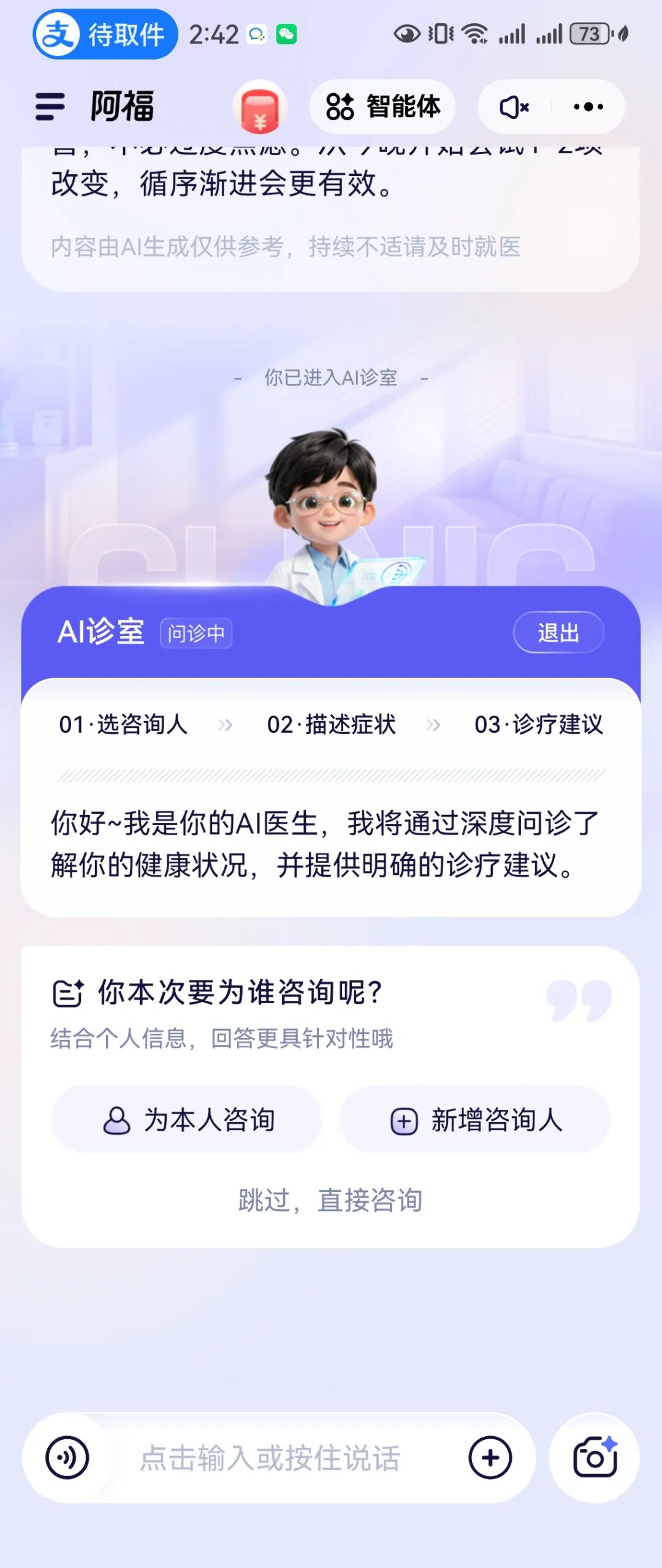Viewport: 662px width, 1568px height.
Task: Exit the AI诊室 via 退出 button
Action: (x=558, y=633)
